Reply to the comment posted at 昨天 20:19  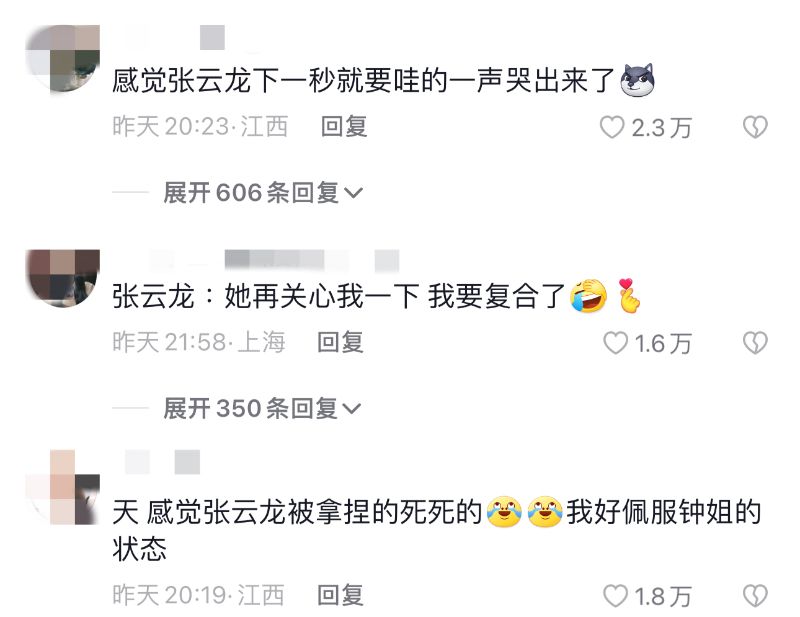[340, 595]
